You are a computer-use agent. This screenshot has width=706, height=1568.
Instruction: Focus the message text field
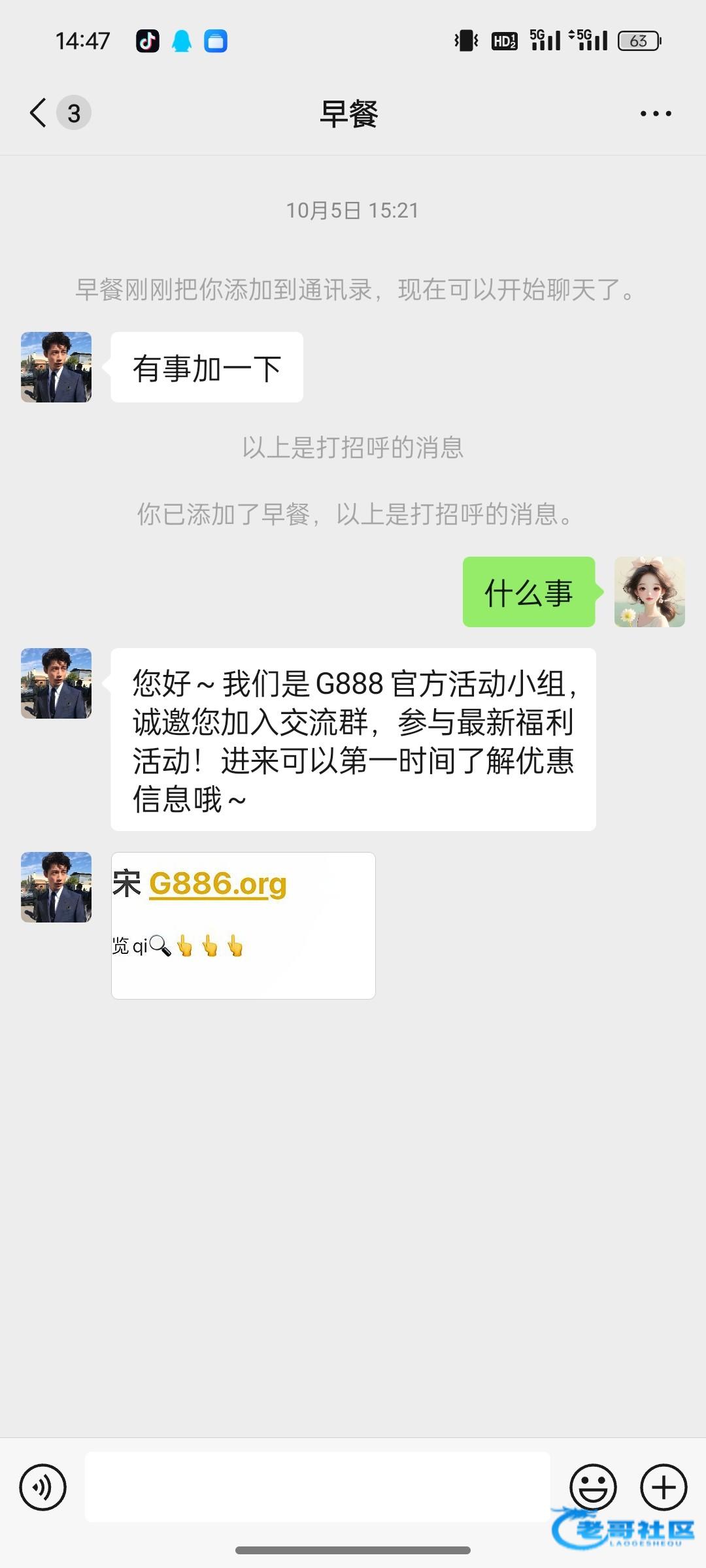(x=317, y=1488)
